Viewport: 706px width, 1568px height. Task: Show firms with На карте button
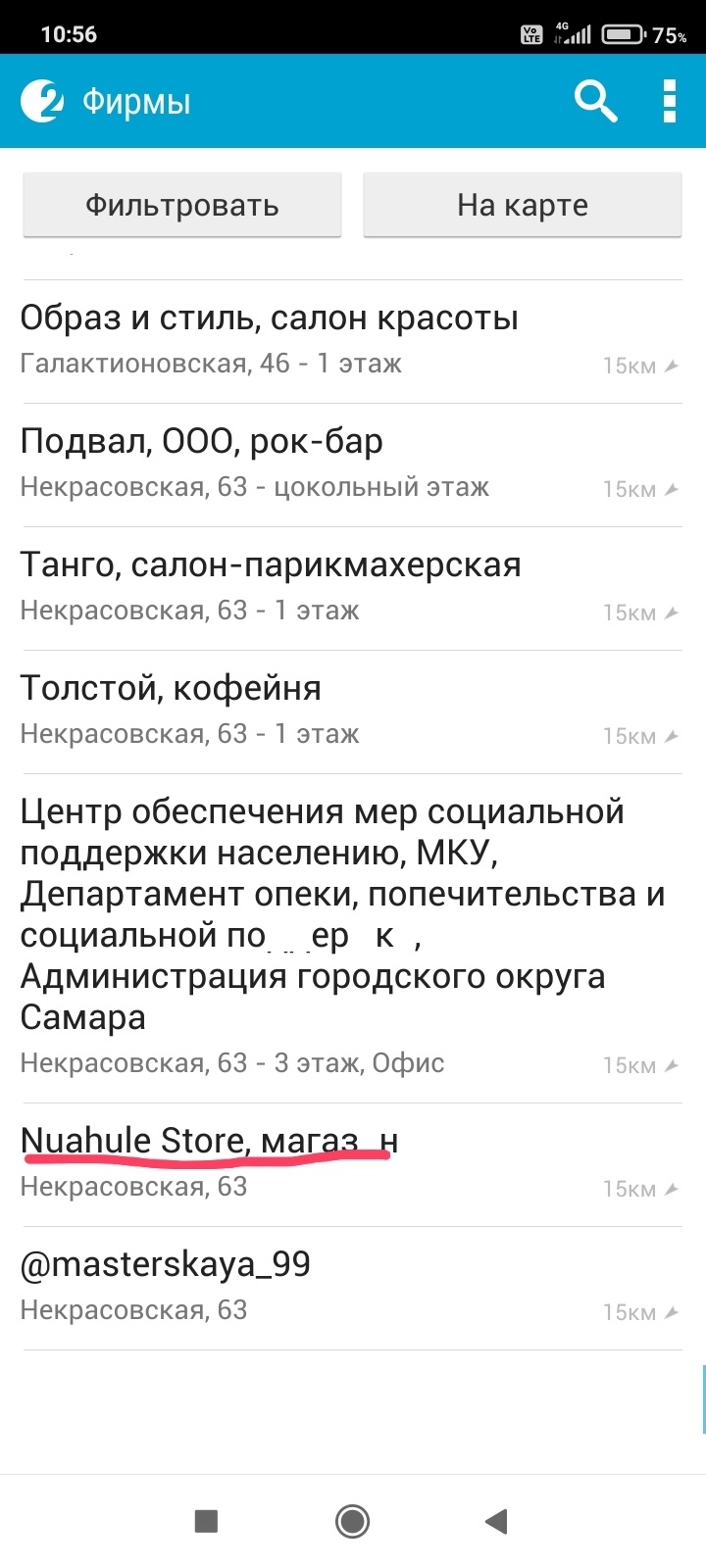pos(522,205)
